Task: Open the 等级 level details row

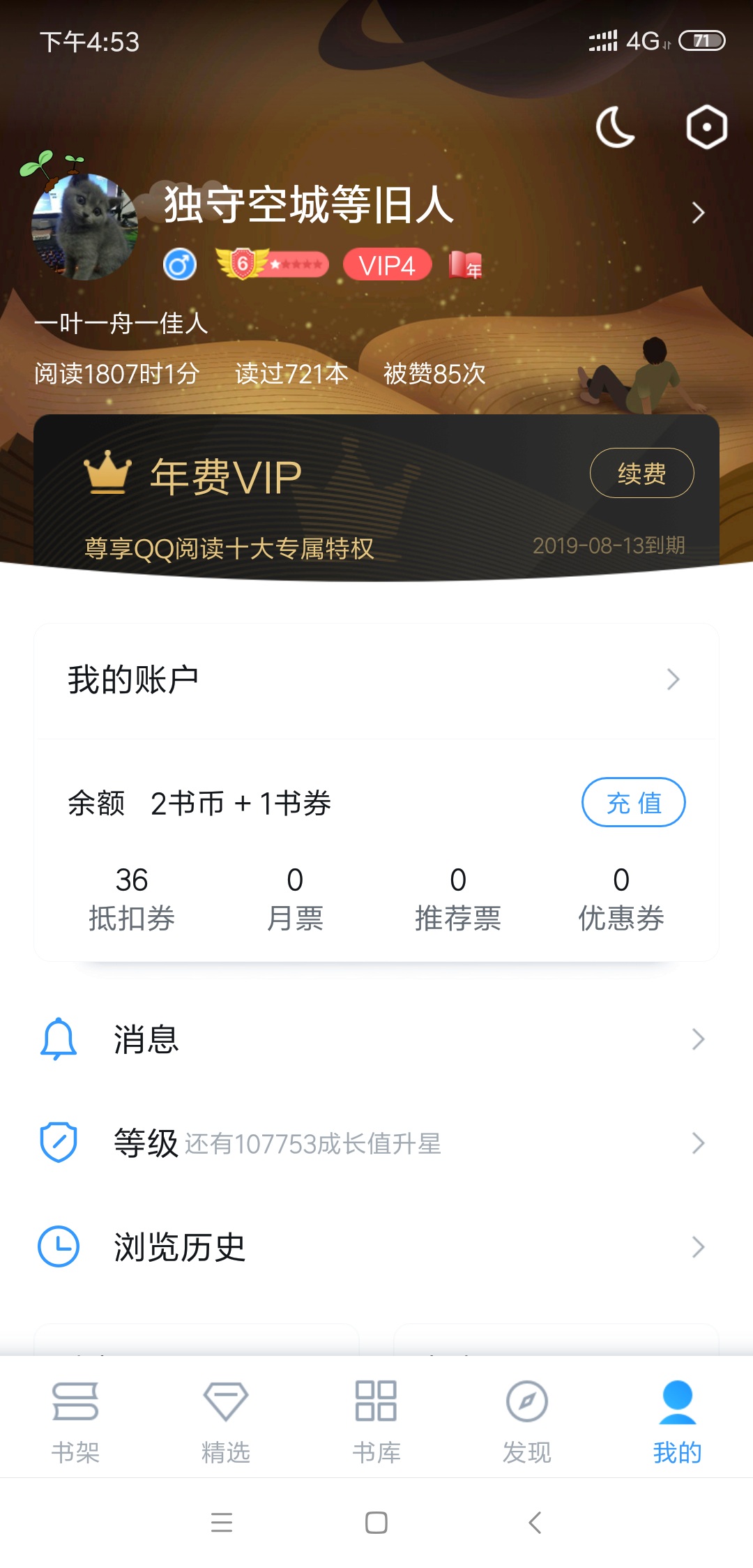Action: click(x=376, y=1143)
